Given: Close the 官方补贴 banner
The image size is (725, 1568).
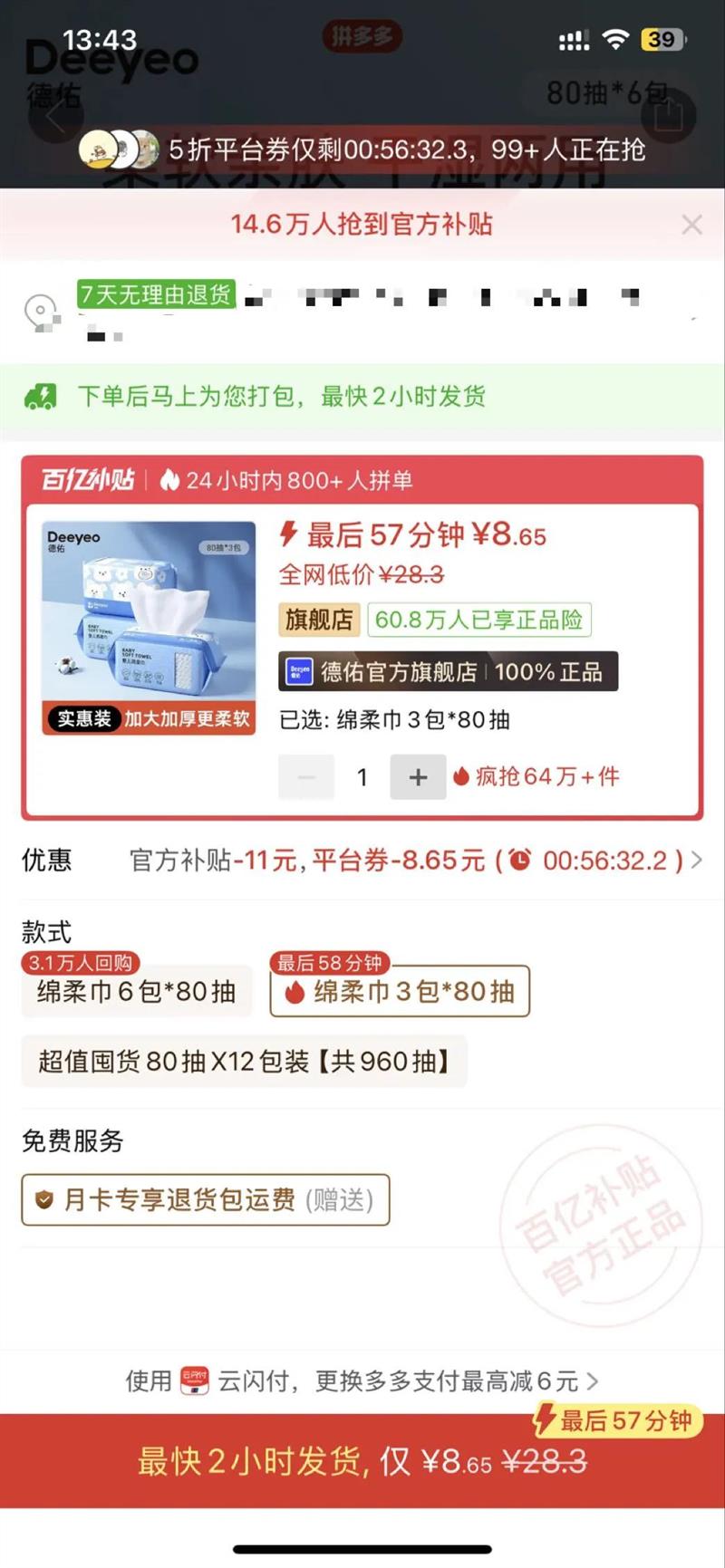Looking at the screenshot, I should pos(691,225).
